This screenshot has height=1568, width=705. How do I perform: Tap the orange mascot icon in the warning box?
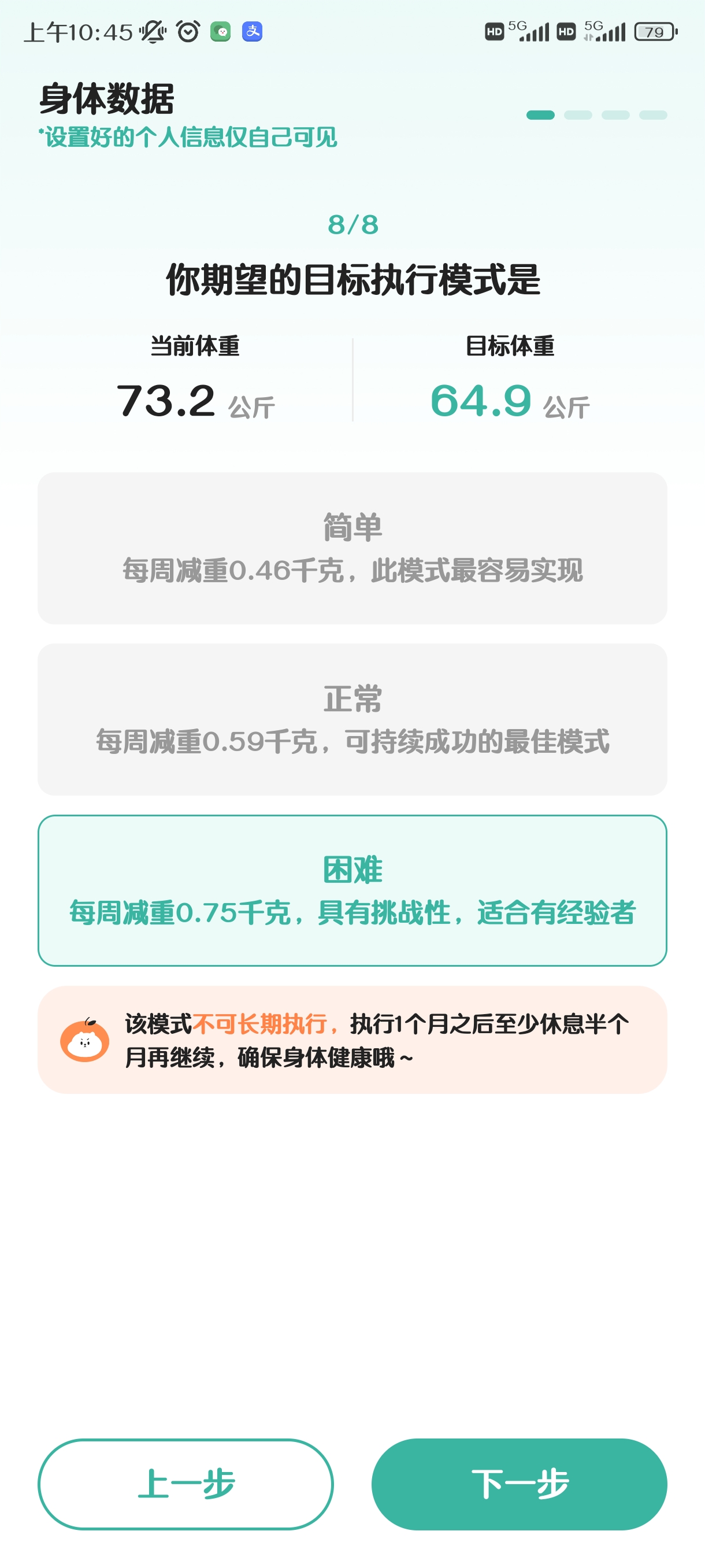pyautogui.click(x=85, y=1041)
